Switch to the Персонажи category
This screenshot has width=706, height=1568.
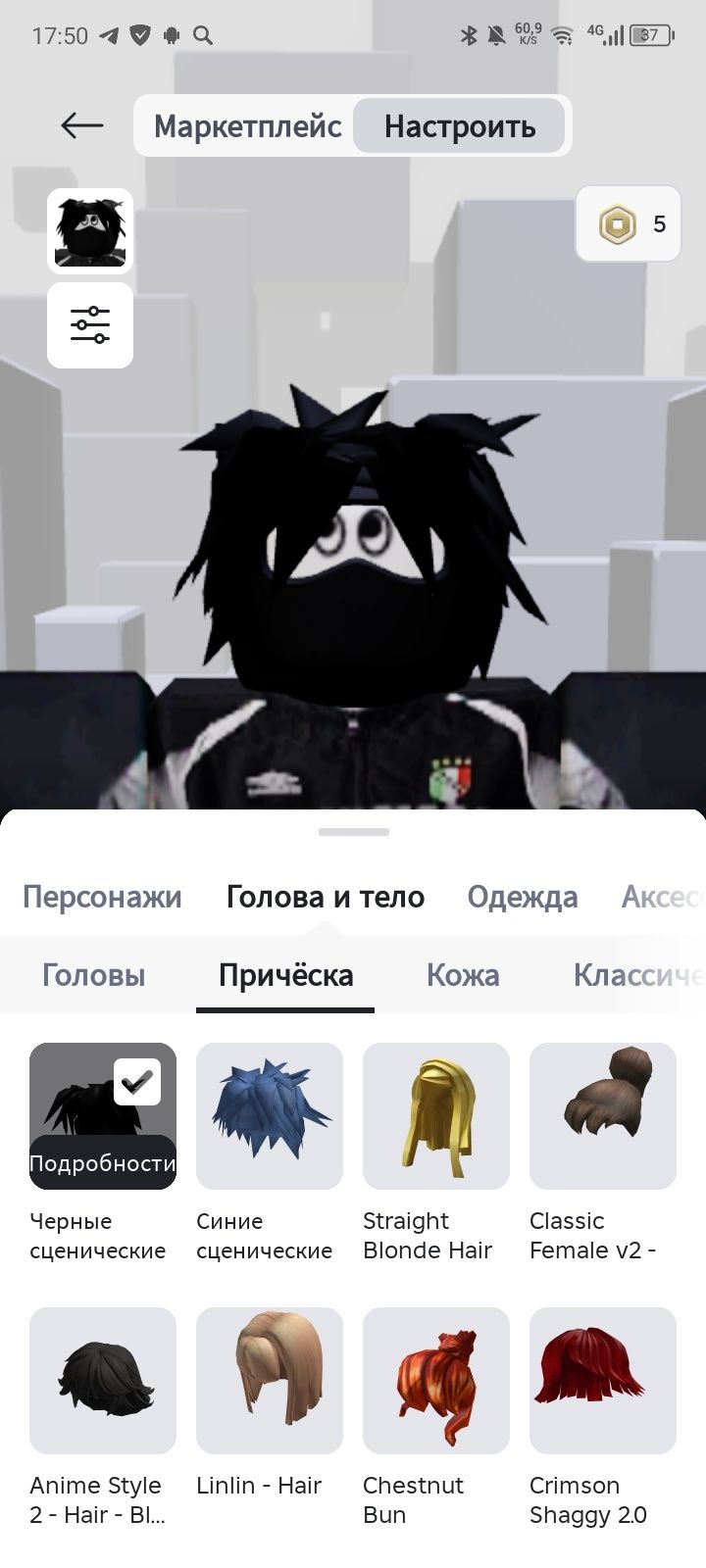(102, 897)
